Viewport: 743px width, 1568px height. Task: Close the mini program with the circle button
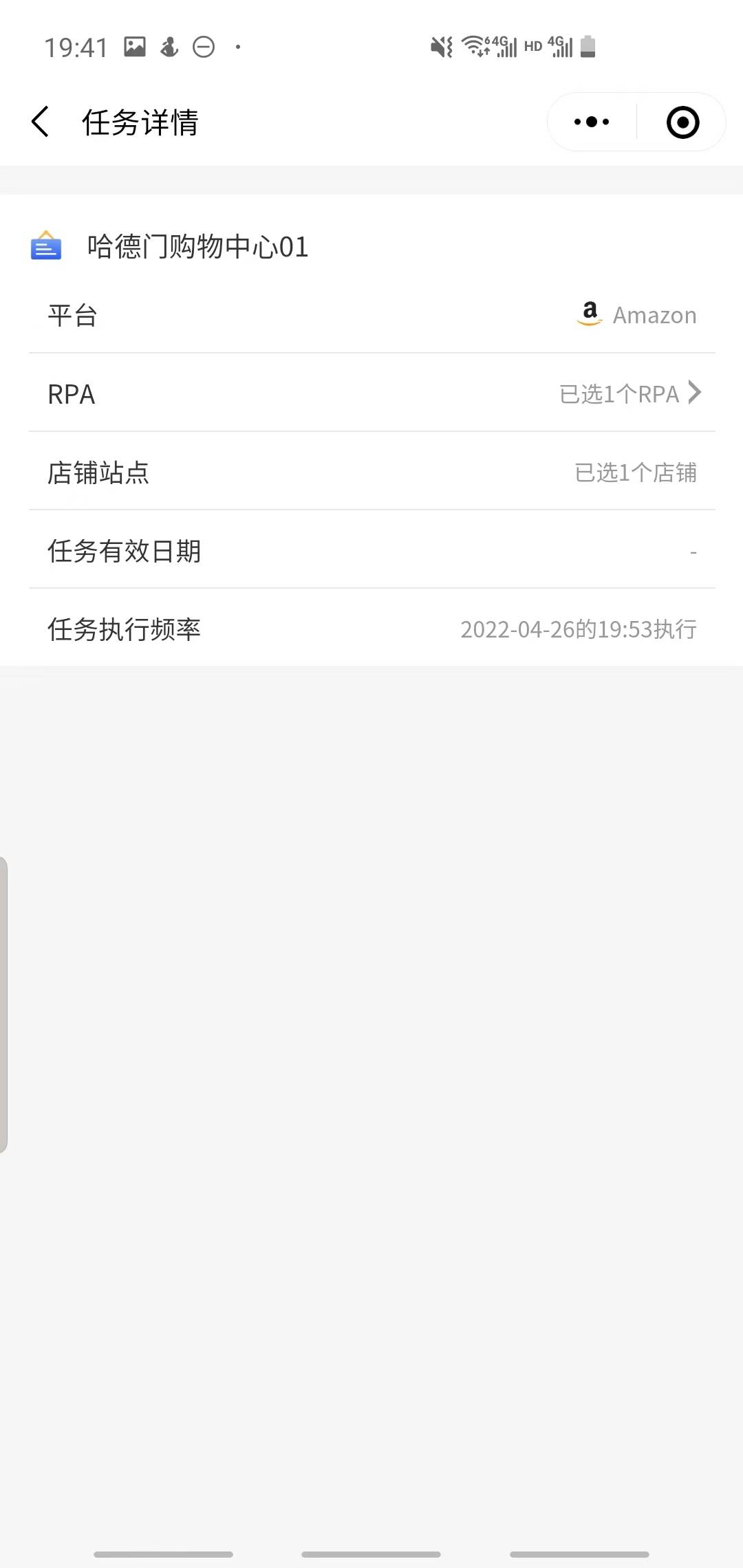click(682, 122)
